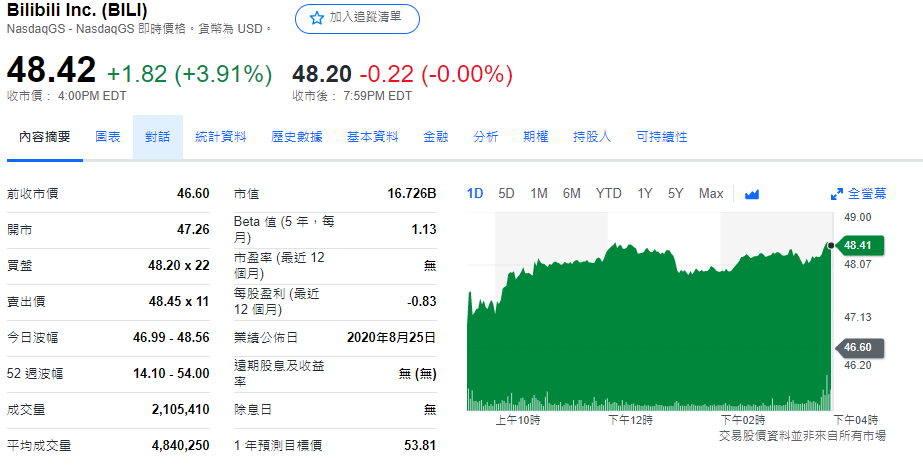Expand the chart with 全螢幕
Screen dimensions: 923x468
[x=858, y=194]
